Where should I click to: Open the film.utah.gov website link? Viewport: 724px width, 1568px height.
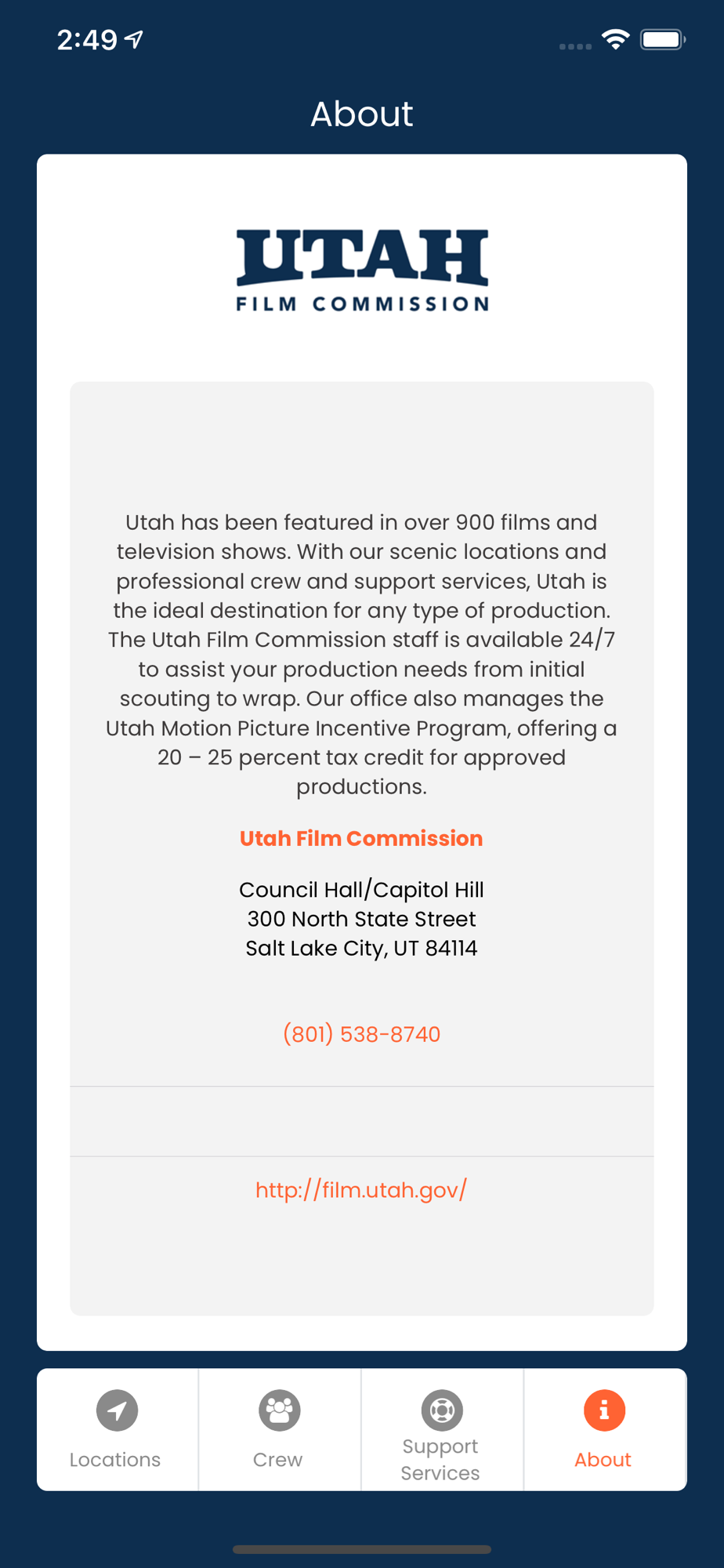tap(361, 1190)
